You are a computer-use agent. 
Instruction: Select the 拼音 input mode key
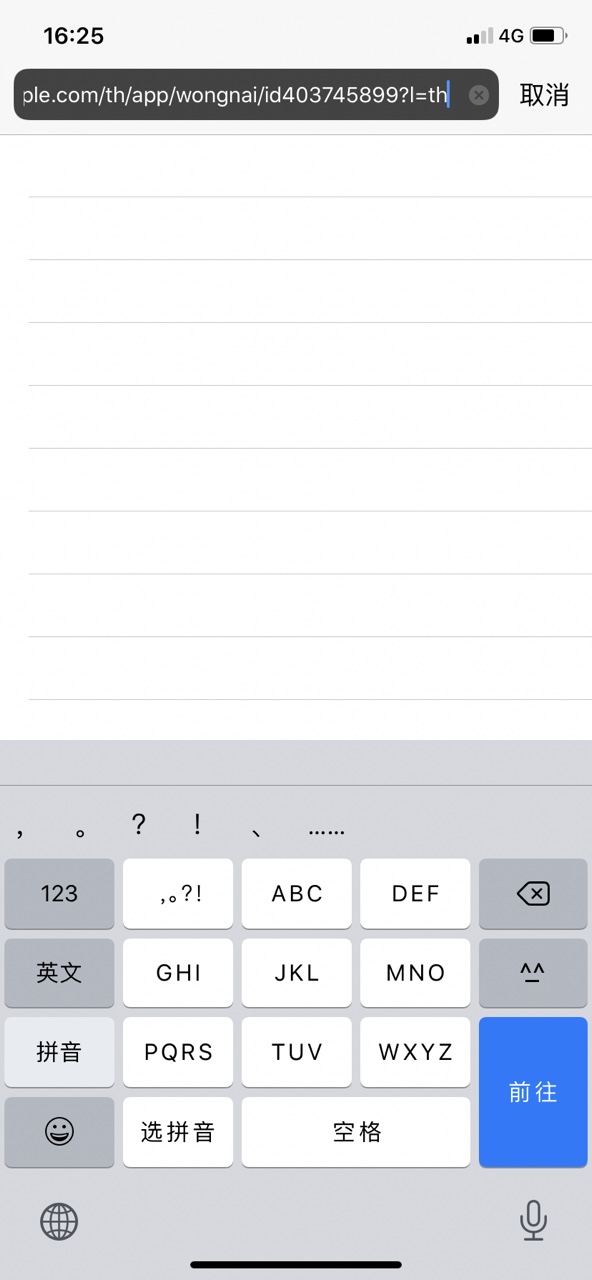pos(59,1052)
